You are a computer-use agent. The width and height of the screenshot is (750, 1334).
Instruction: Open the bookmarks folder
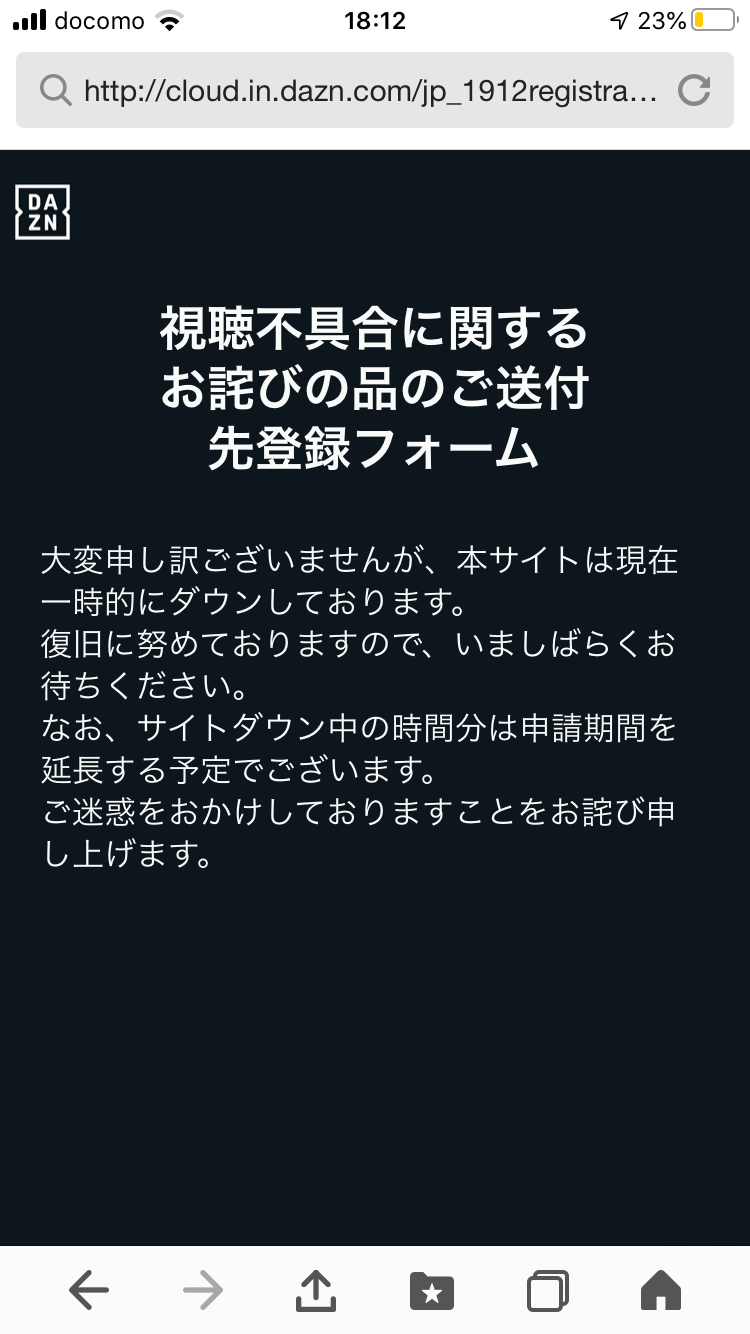[432, 1291]
